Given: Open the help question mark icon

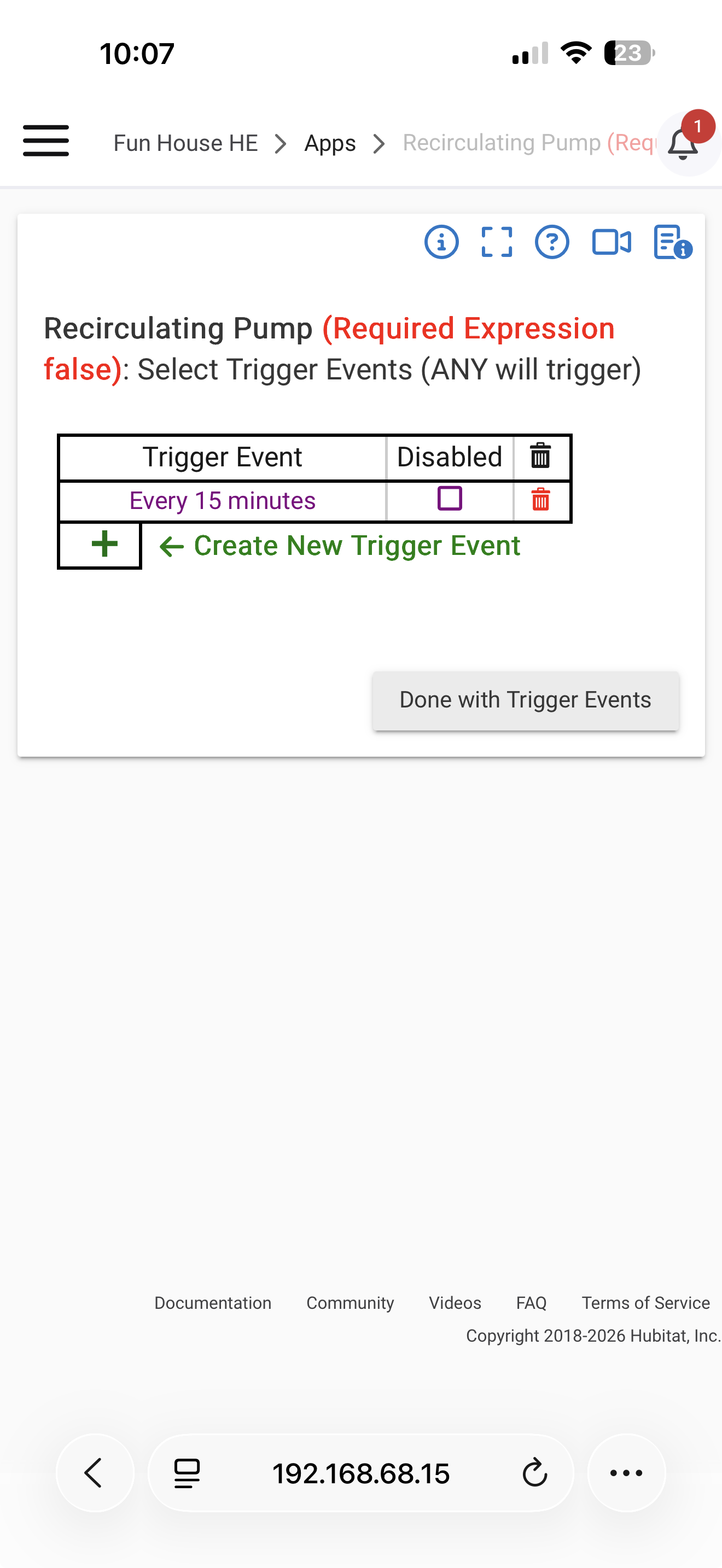Looking at the screenshot, I should (x=551, y=242).
